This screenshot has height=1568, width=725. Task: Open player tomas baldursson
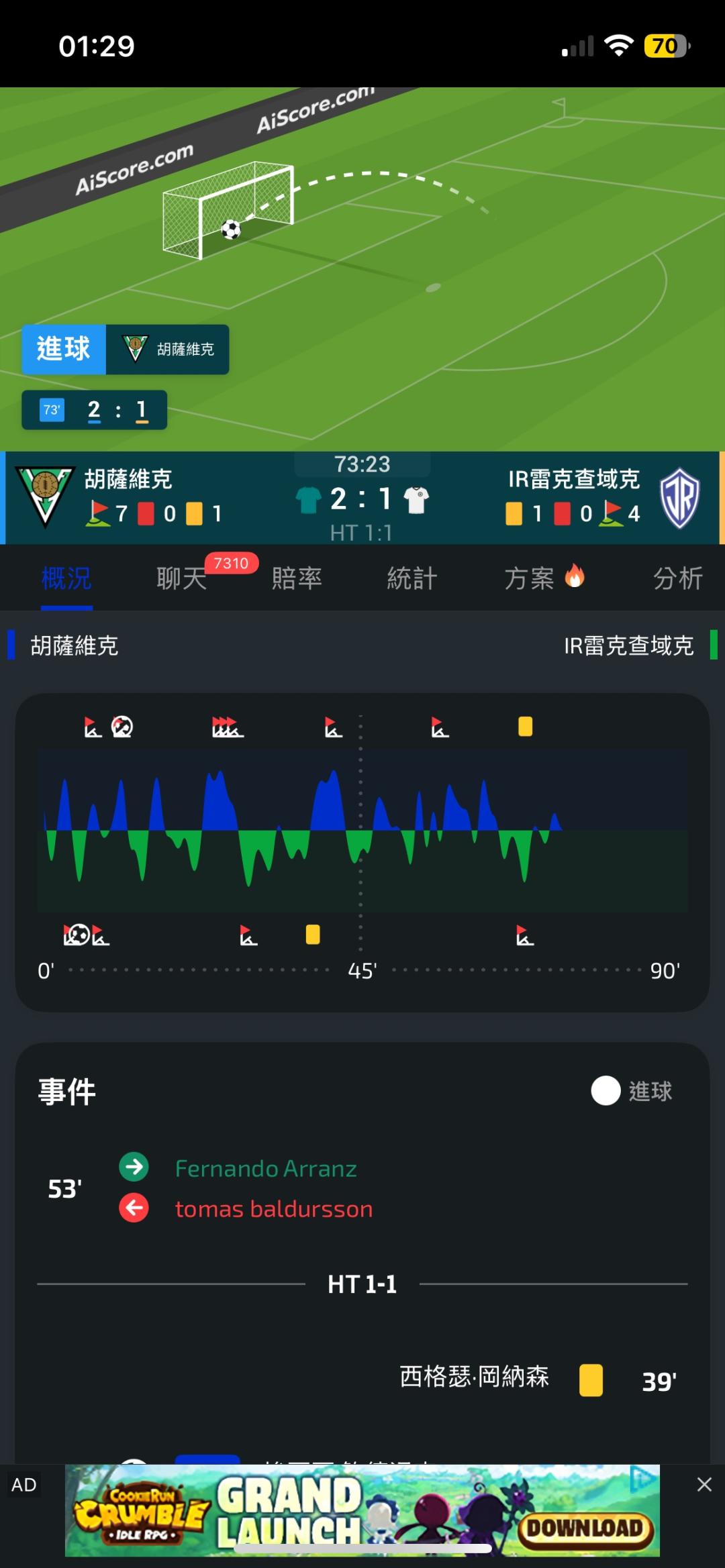274,1208
